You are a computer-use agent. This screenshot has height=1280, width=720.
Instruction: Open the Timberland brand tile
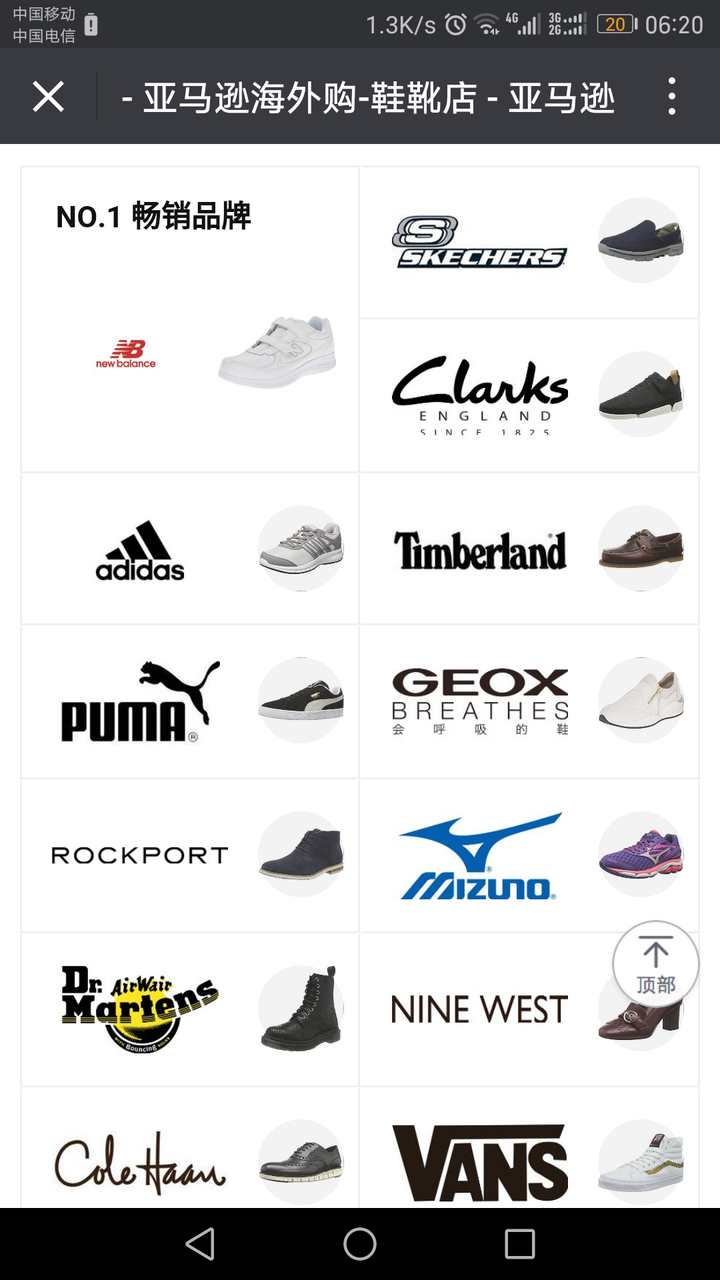(529, 549)
